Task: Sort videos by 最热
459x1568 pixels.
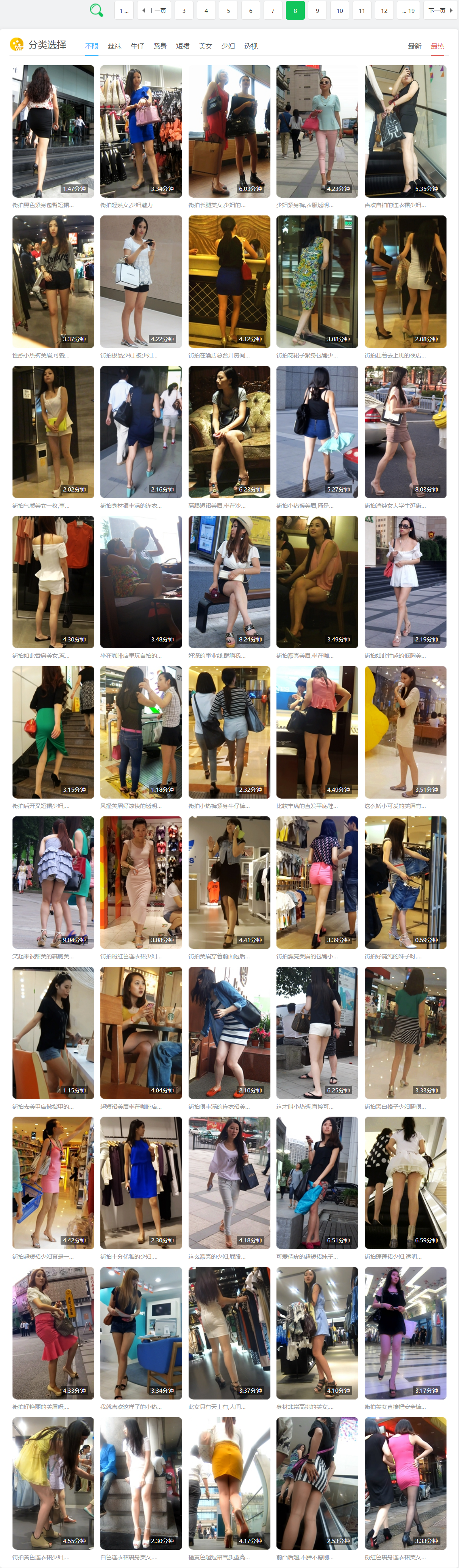Action: (437, 46)
